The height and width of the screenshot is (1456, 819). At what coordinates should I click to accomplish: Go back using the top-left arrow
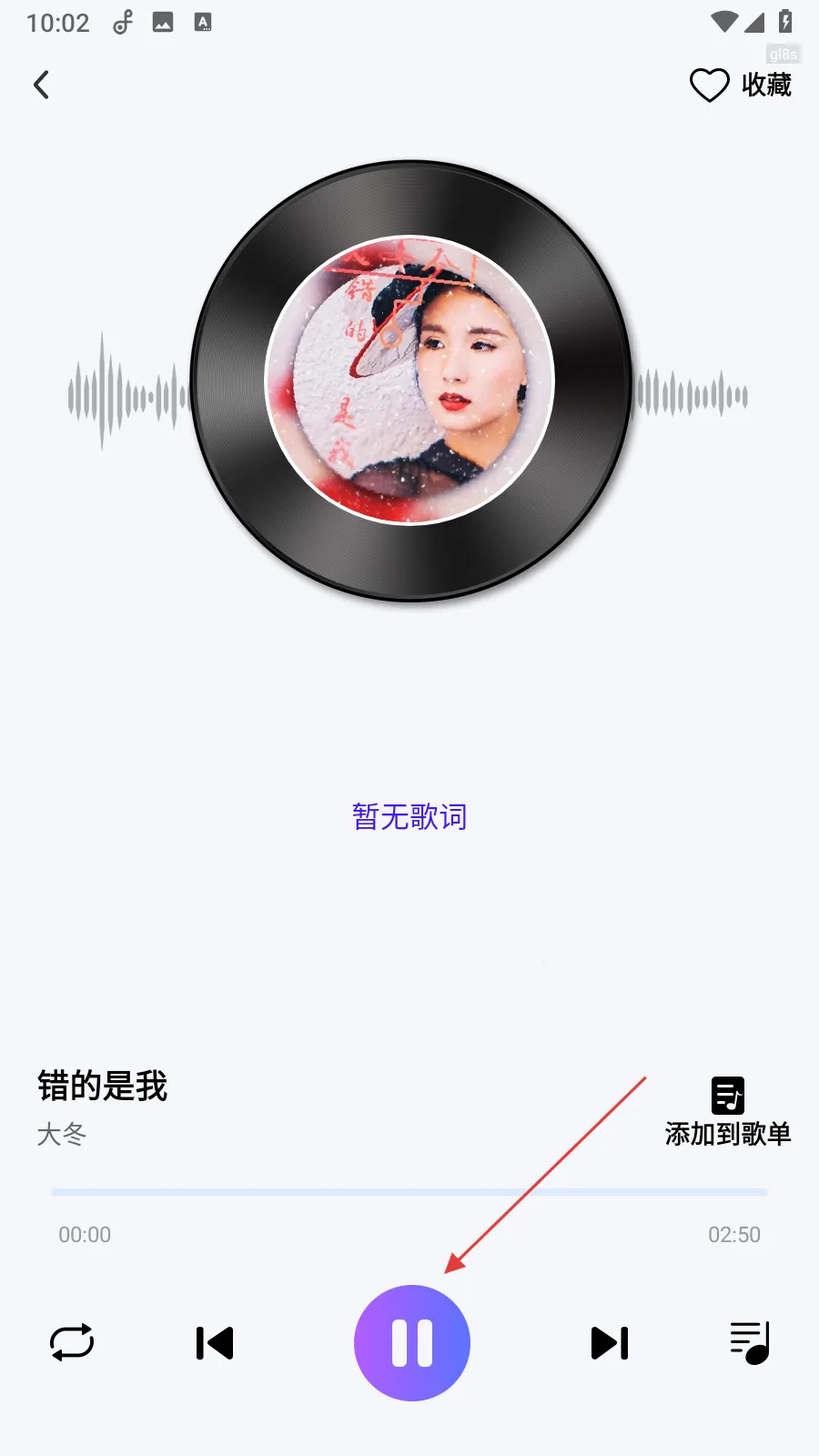[41, 85]
